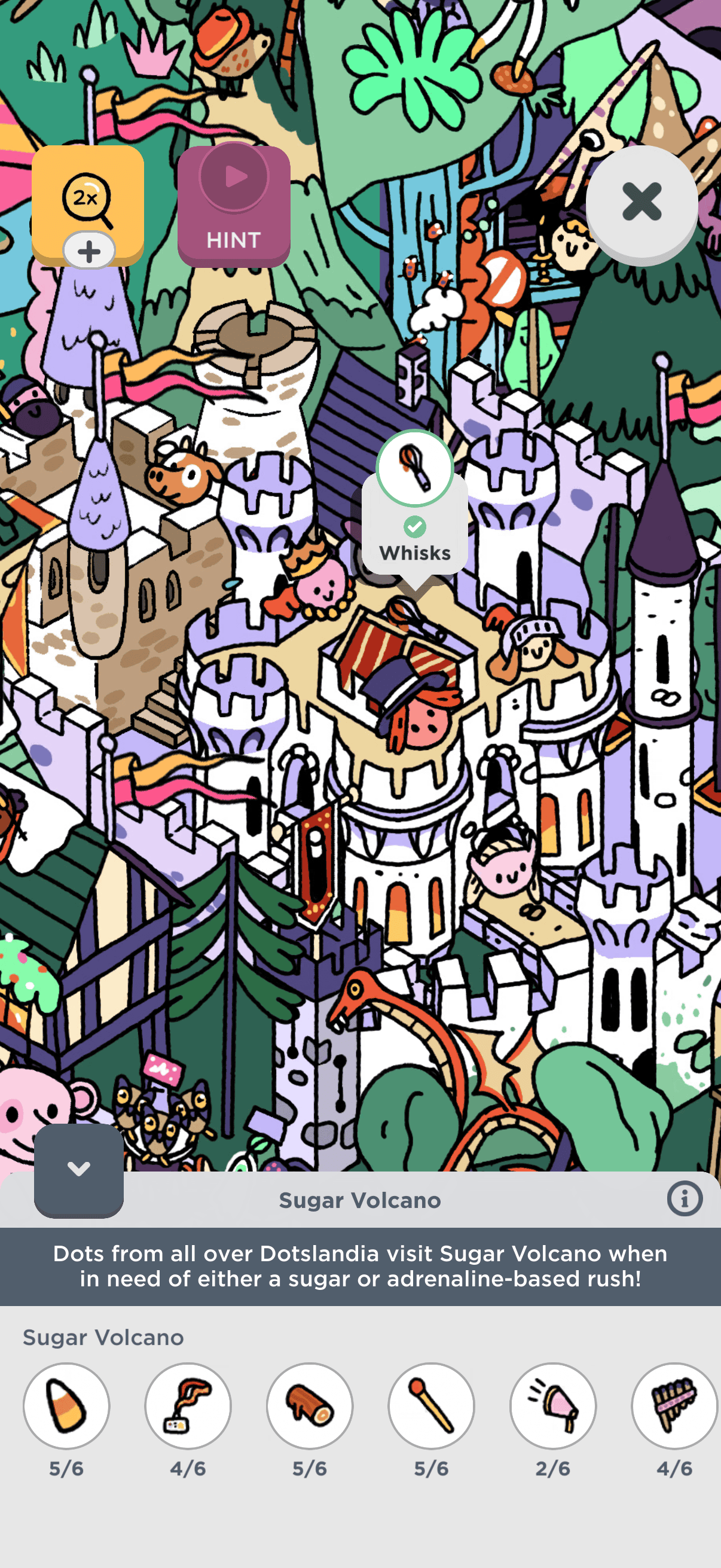Collapse the Sugar Volcano panel
Screen dimensions: 721x1568
[79, 1169]
